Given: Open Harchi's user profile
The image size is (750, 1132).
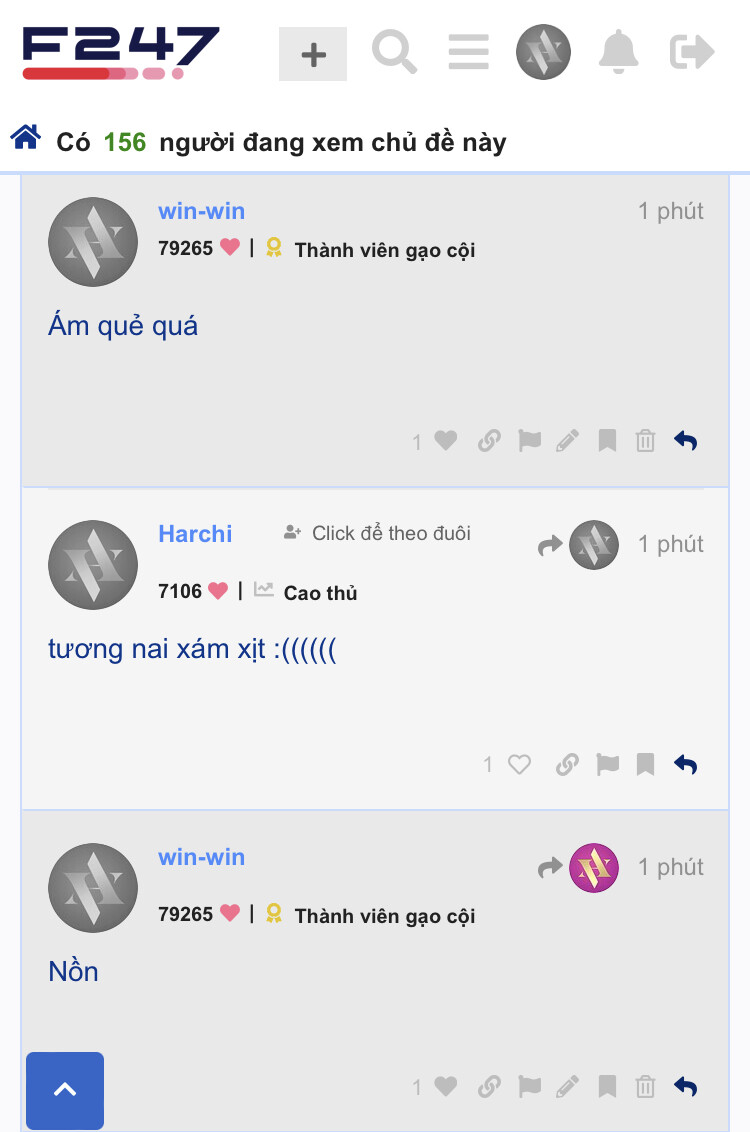Looking at the screenshot, I should tap(195, 533).
